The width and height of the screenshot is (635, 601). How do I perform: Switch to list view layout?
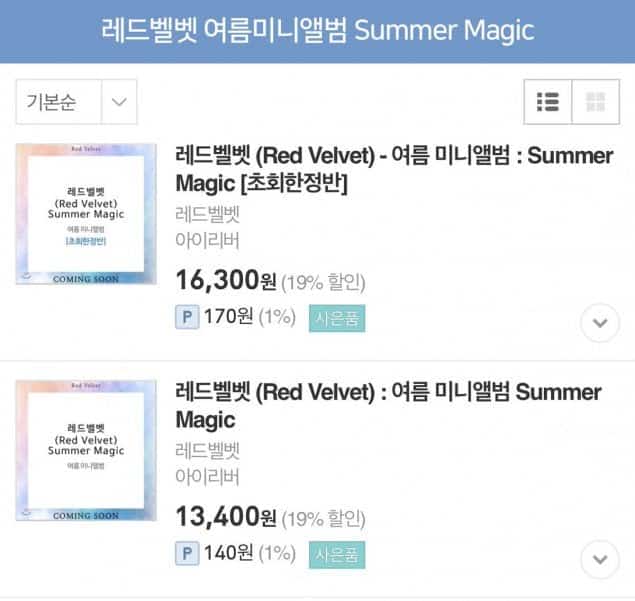pos(548,102)
